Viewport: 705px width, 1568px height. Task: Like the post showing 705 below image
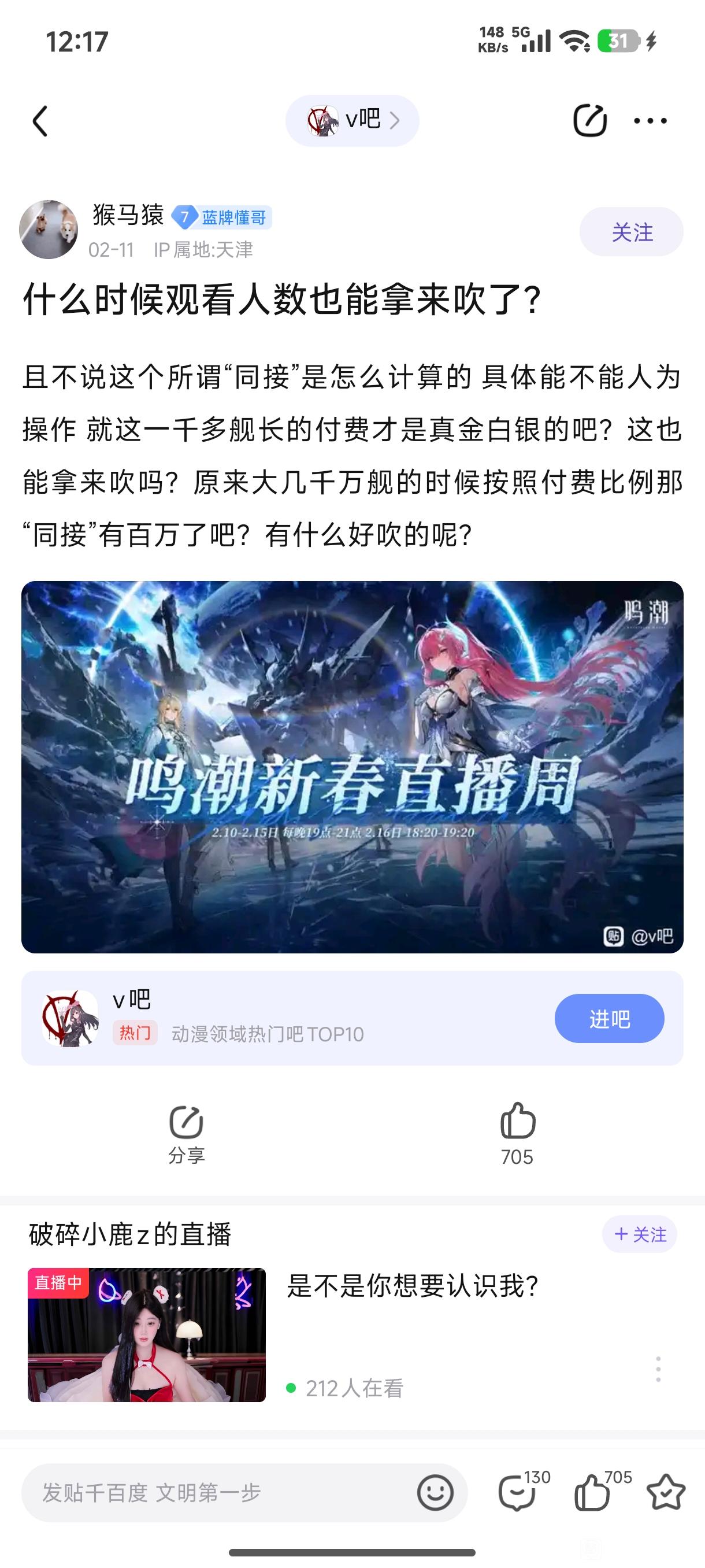(517, 1133)
